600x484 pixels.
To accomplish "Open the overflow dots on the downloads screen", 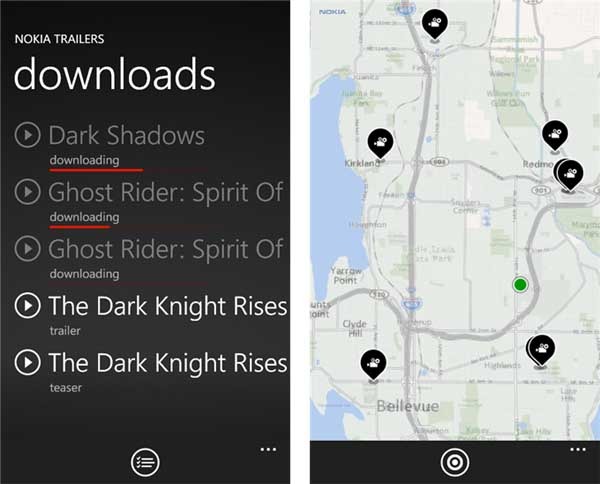I will point(268,451).
